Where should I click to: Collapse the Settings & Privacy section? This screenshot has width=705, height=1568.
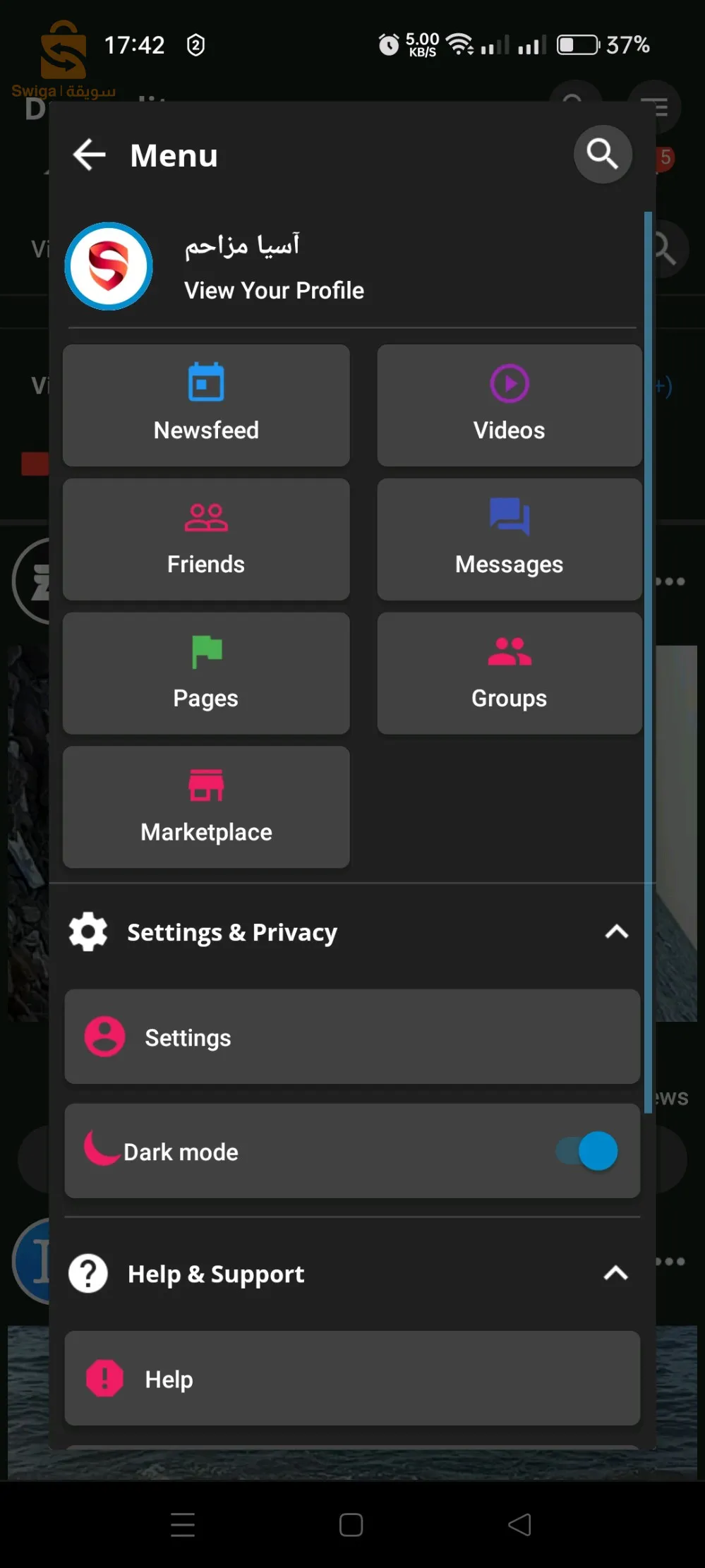coord(616,932)
